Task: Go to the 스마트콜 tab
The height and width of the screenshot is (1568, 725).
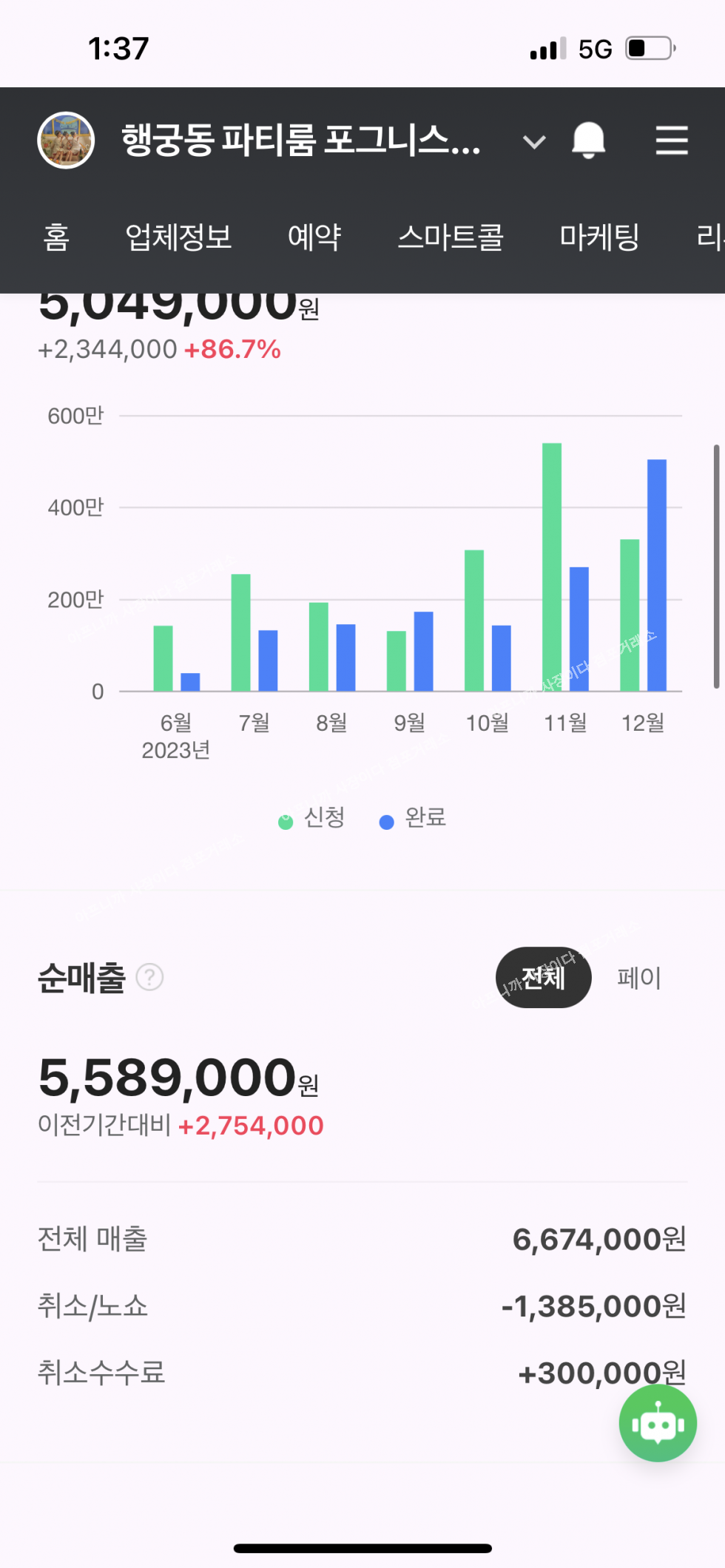Action: [450, 237]
